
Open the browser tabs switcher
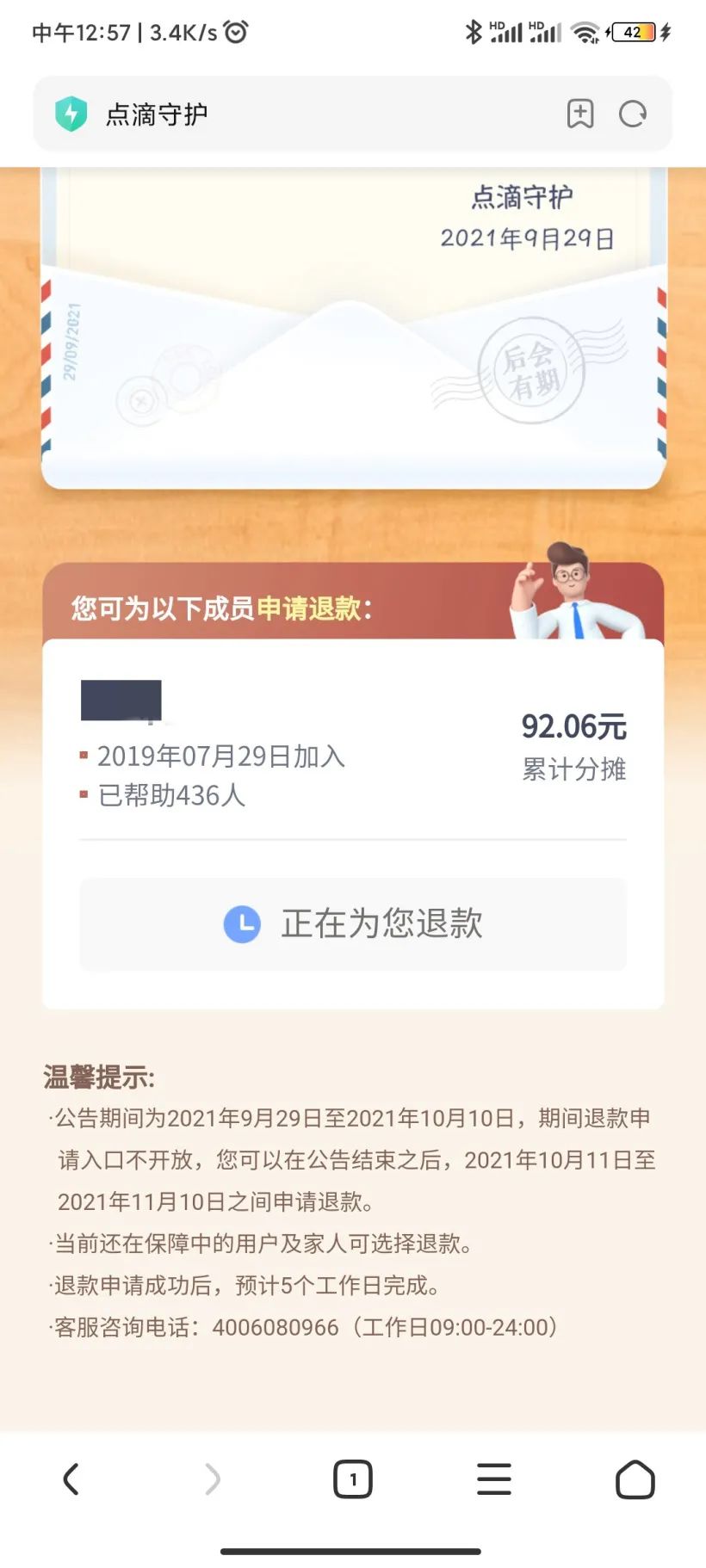353,1479
